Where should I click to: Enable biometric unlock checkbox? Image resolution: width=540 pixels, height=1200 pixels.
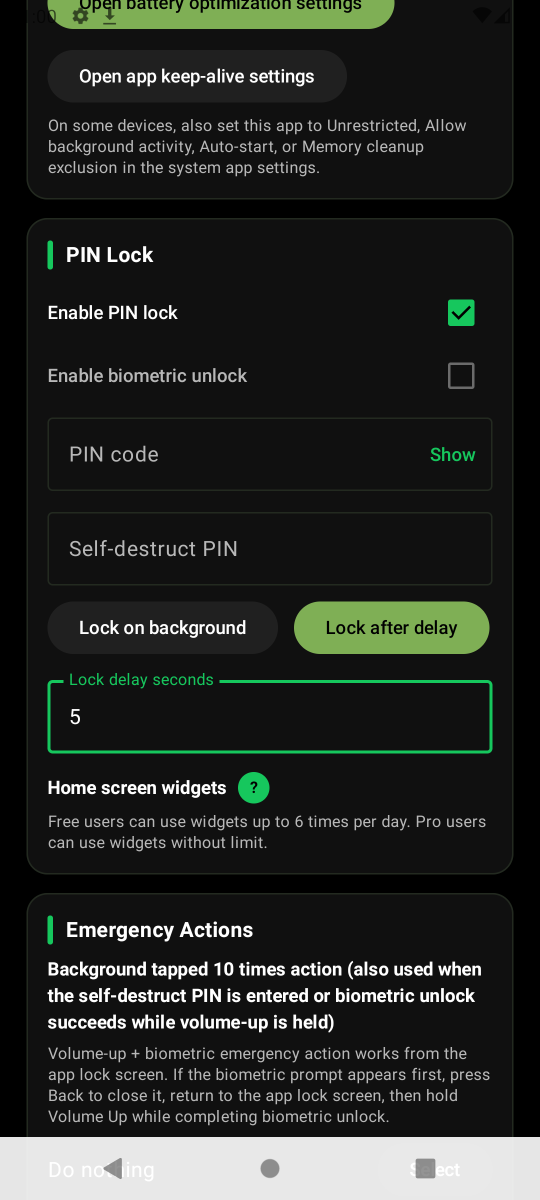pos(461,376)
